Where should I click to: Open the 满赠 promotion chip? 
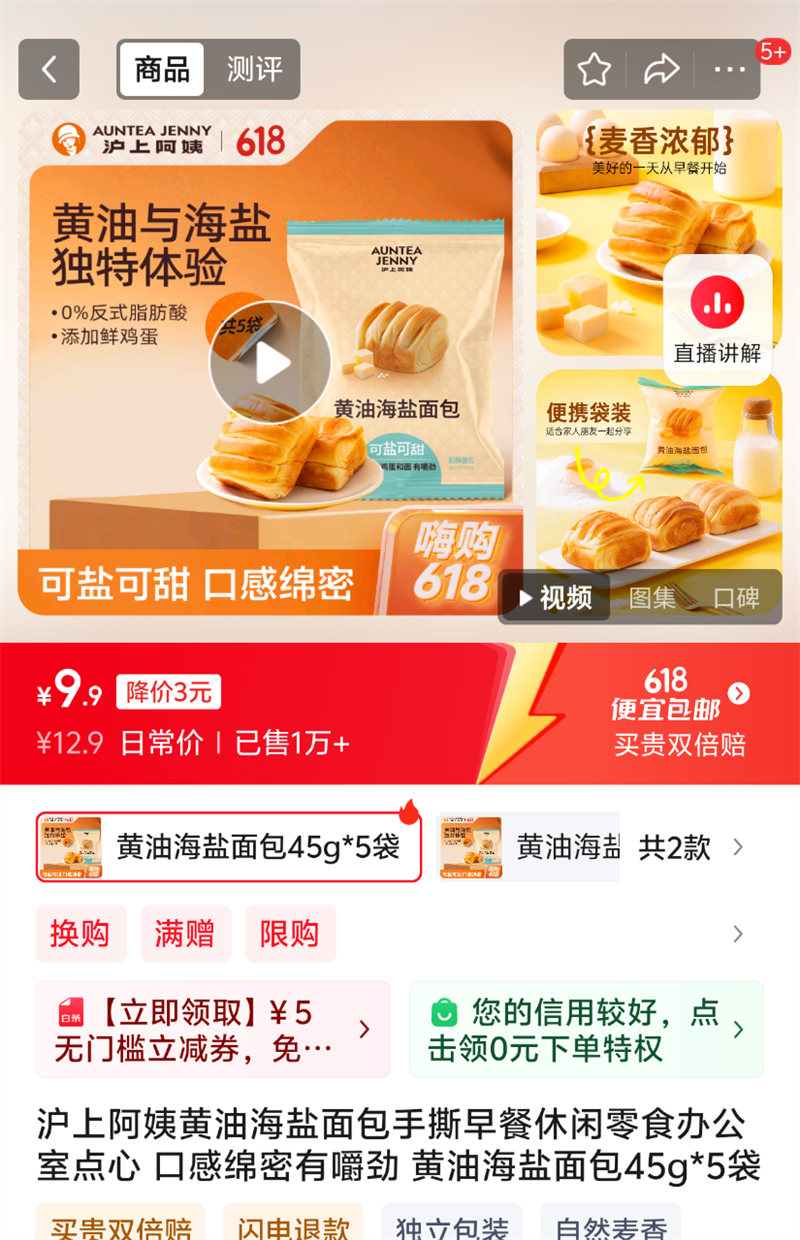pos(185,934)
